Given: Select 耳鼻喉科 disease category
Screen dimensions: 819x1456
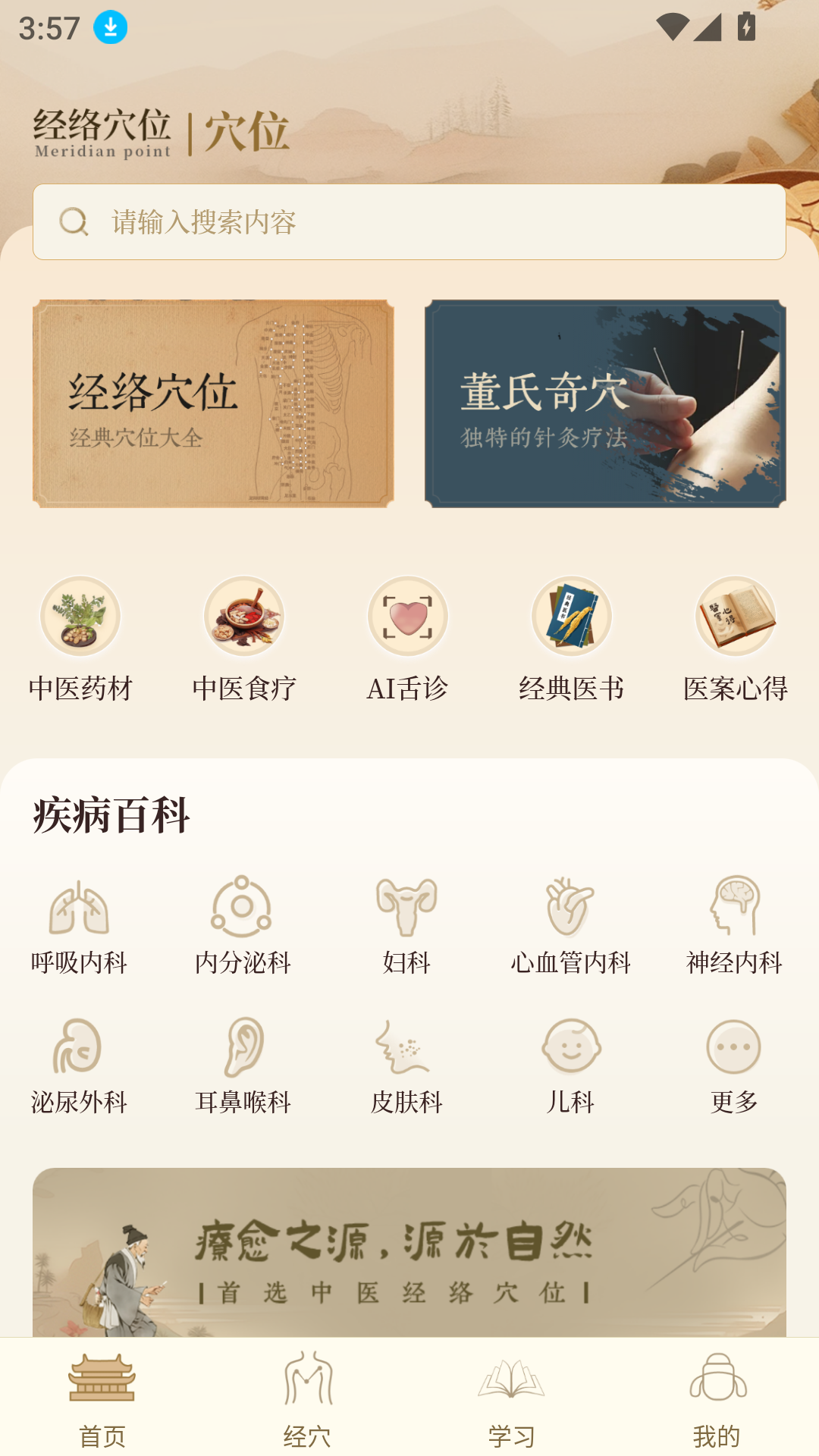Looking at the screenshot, I should [243, 1065].
